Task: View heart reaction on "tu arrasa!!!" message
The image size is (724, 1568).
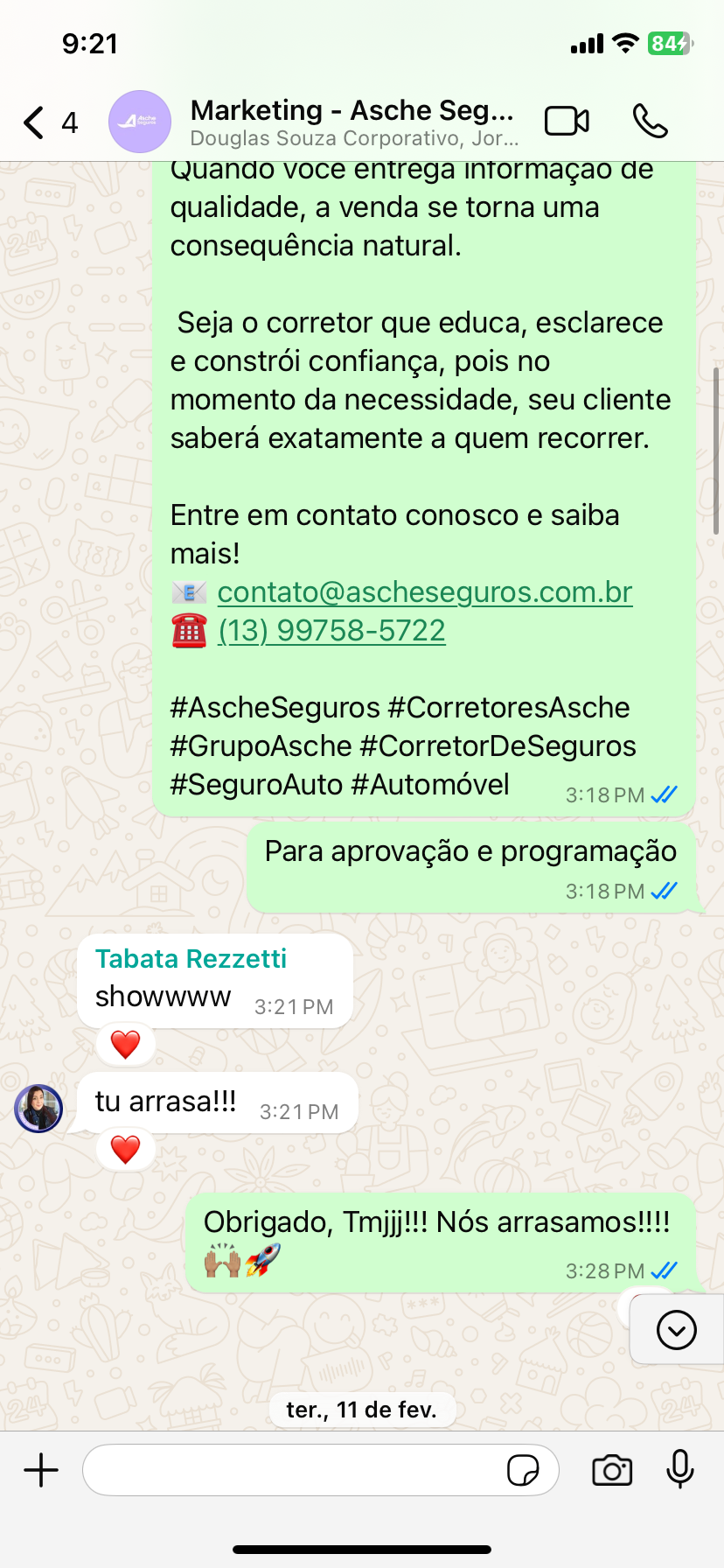Action: click(125, 1149)
